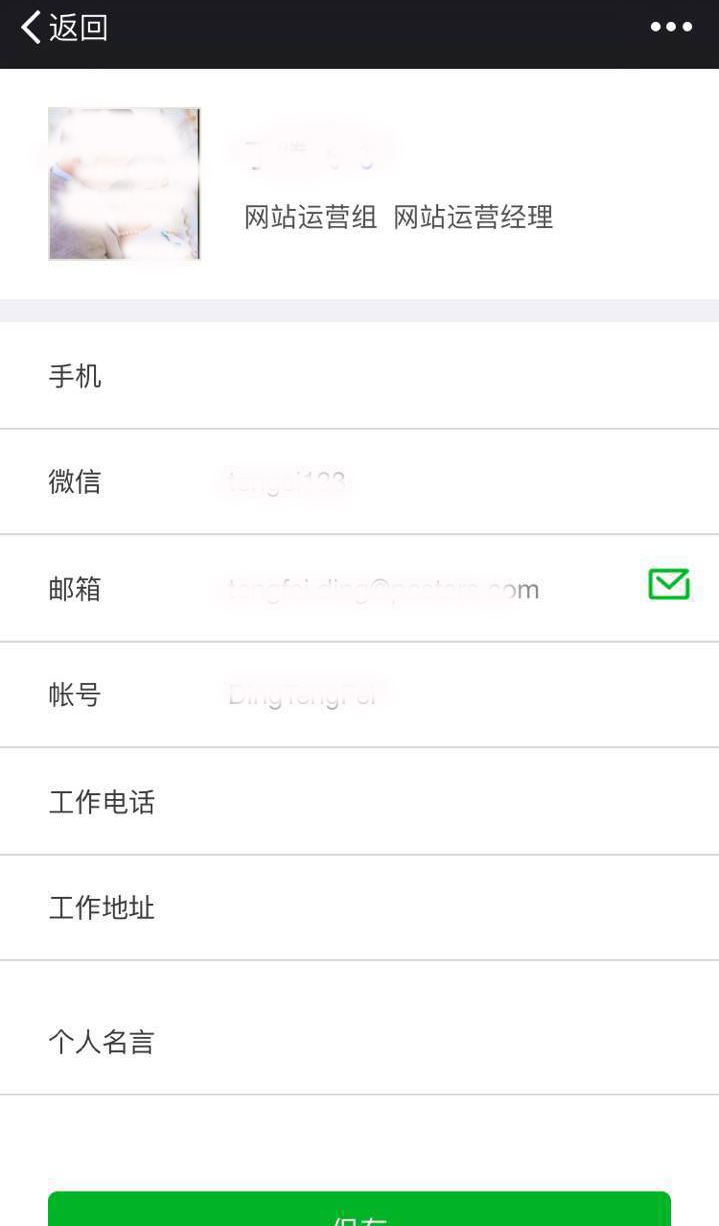Image resolution: width=719 pixels, height=1226 pixels.
Task: Tap the green save button at bottom
Action: click(359, 1209)
